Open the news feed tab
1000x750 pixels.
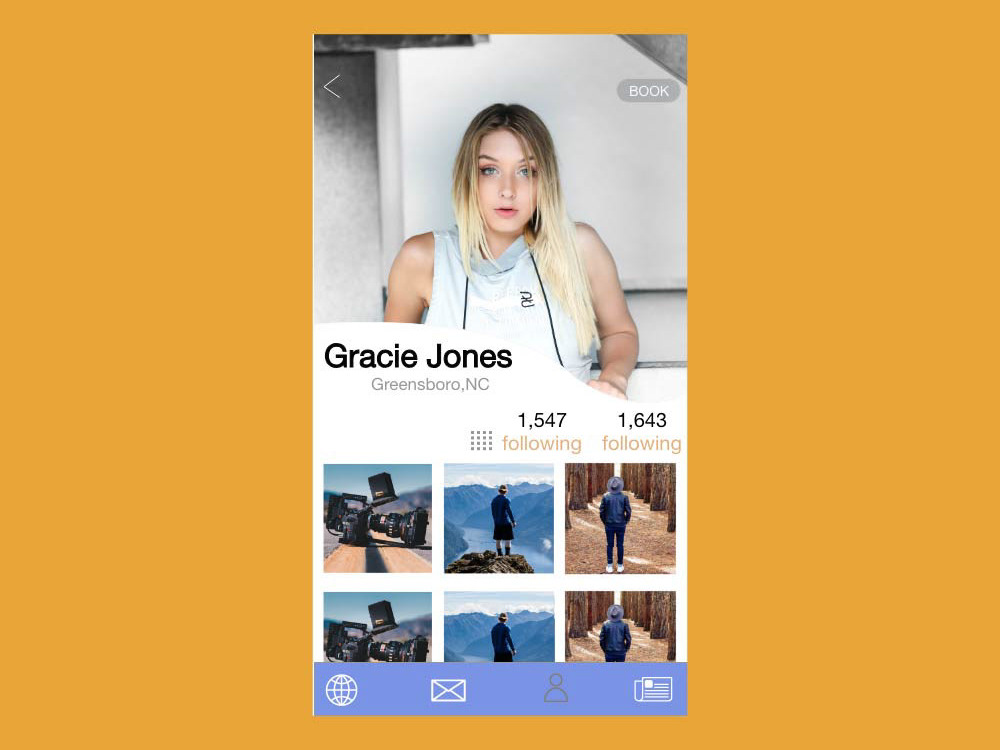click(653, 690)
